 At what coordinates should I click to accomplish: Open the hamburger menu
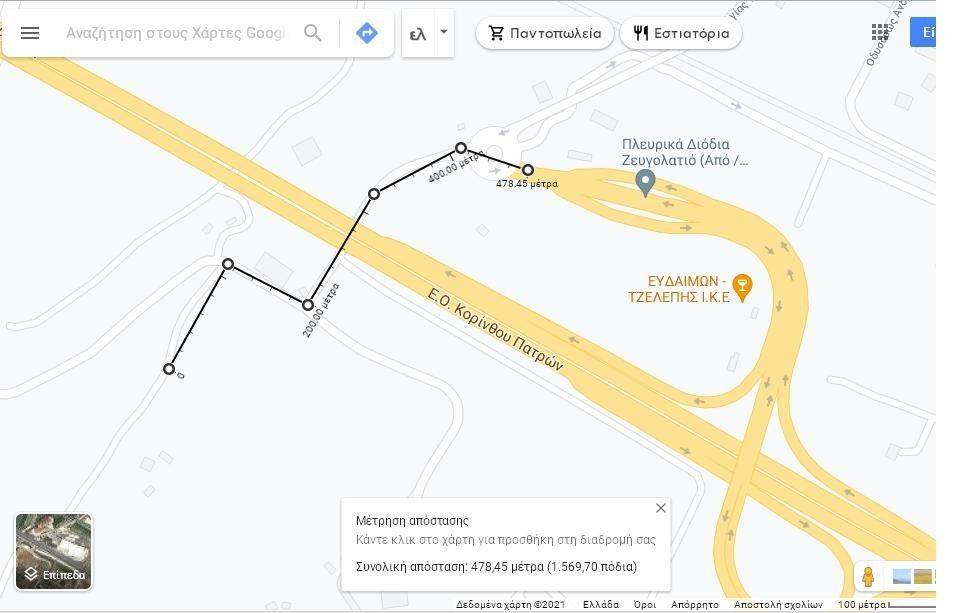pos(30,33)
